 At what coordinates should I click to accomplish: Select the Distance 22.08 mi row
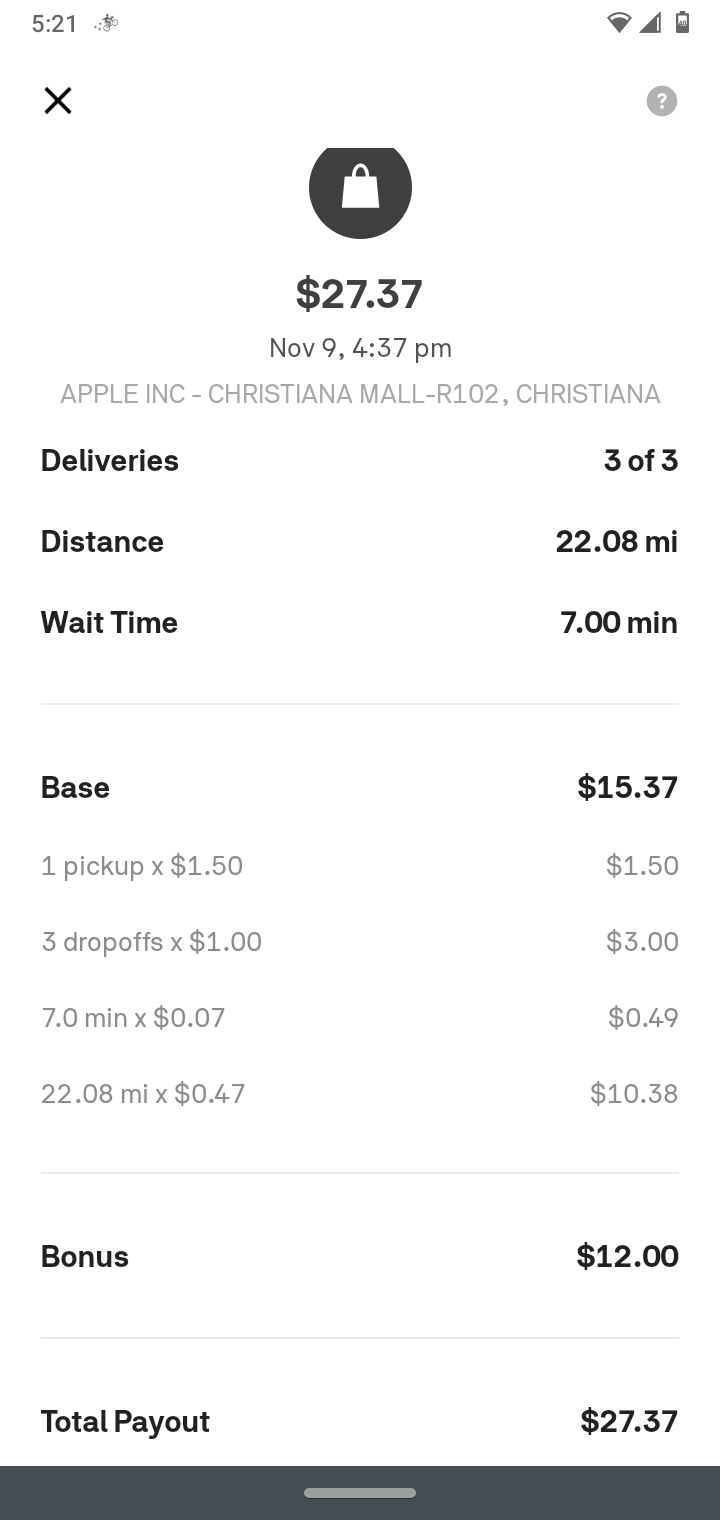click(x=360, y=541)
